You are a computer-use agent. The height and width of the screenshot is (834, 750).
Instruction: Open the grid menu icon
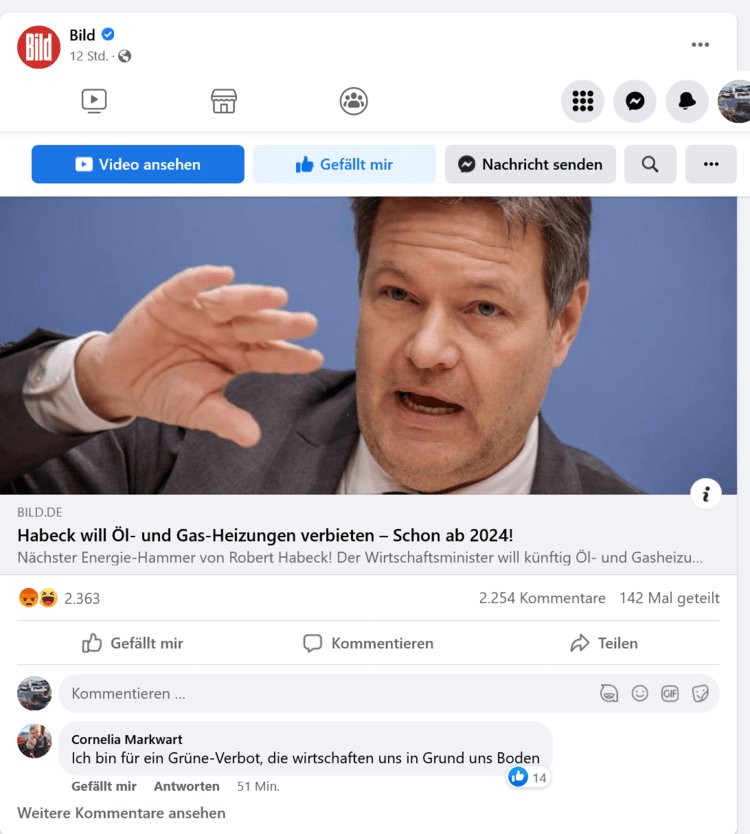(x=582, y=101)
